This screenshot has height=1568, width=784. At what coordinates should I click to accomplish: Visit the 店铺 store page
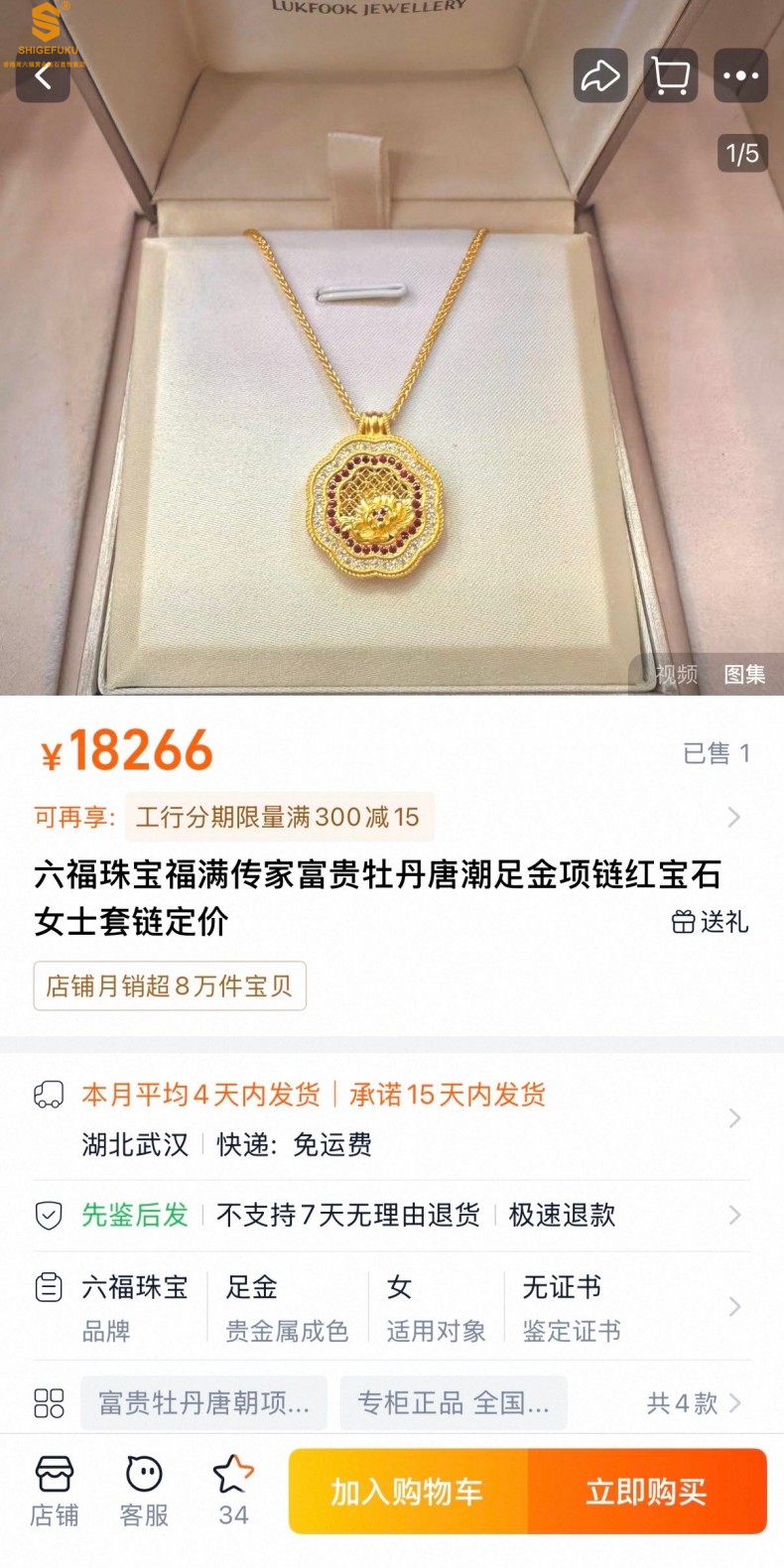(x=55, y=1491)
